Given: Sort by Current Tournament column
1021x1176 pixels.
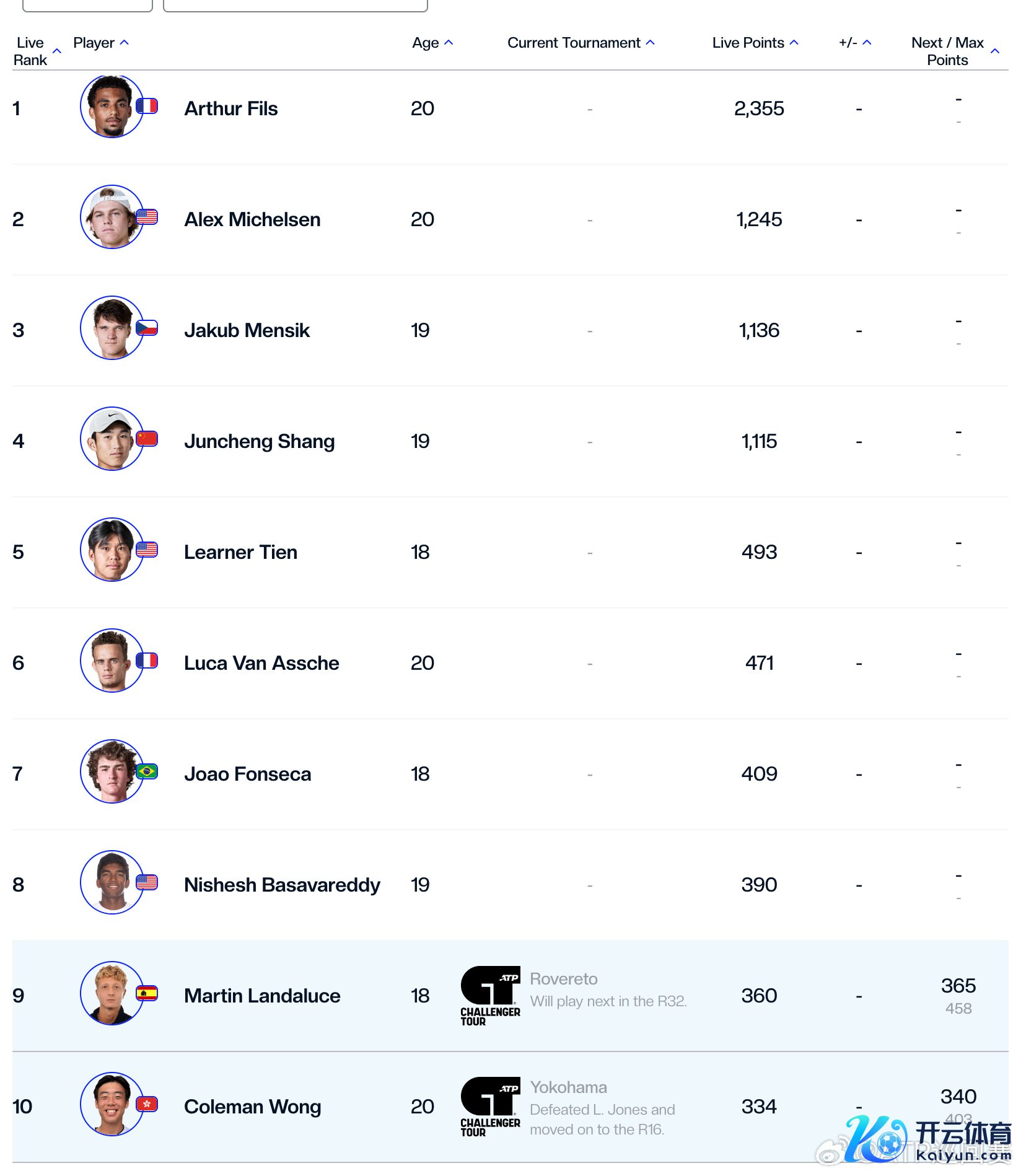Looking at the screenshot, I should (x=580, y=43).
